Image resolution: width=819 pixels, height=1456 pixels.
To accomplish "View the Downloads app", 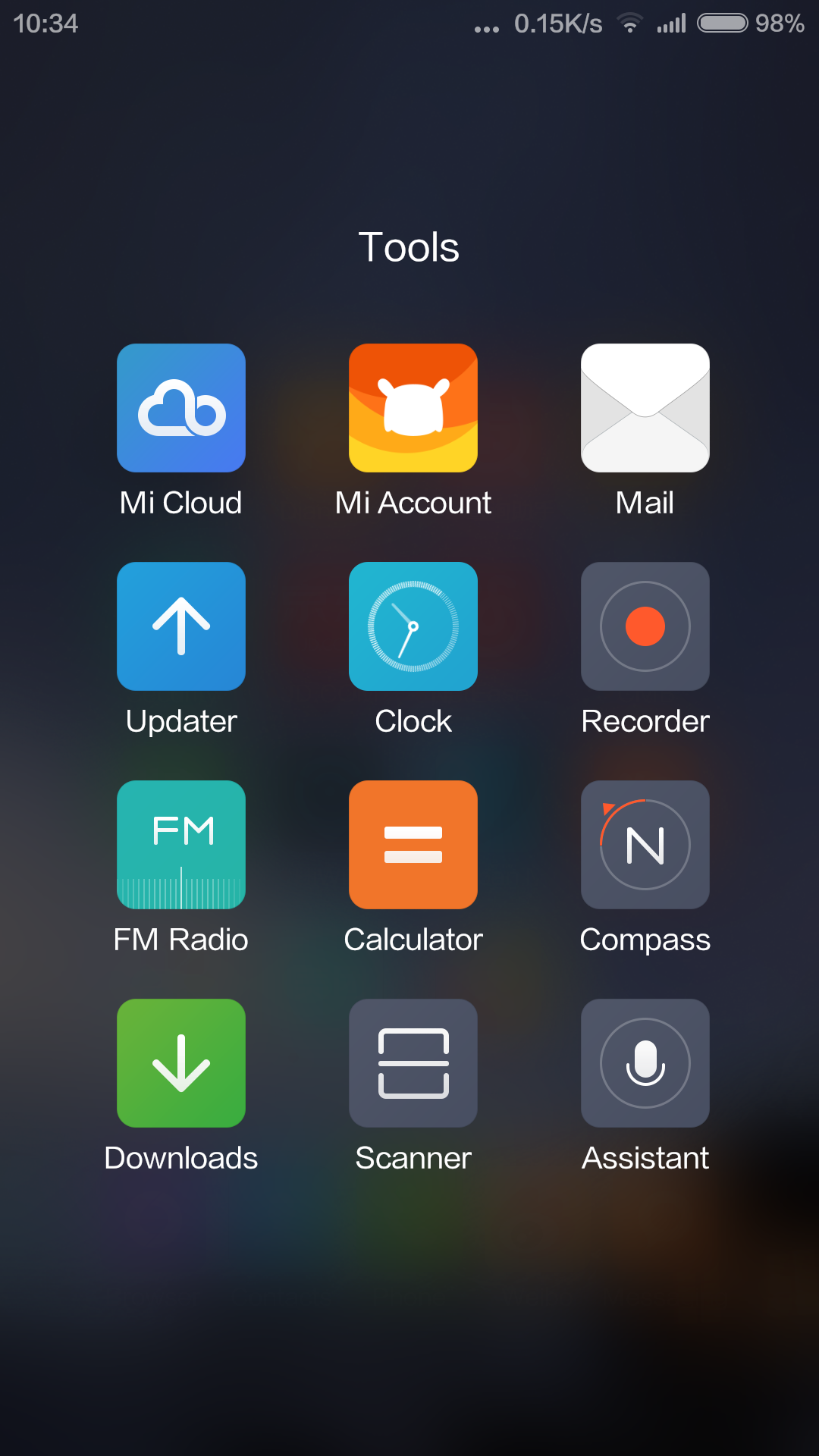I will (x=181, y=1063).
